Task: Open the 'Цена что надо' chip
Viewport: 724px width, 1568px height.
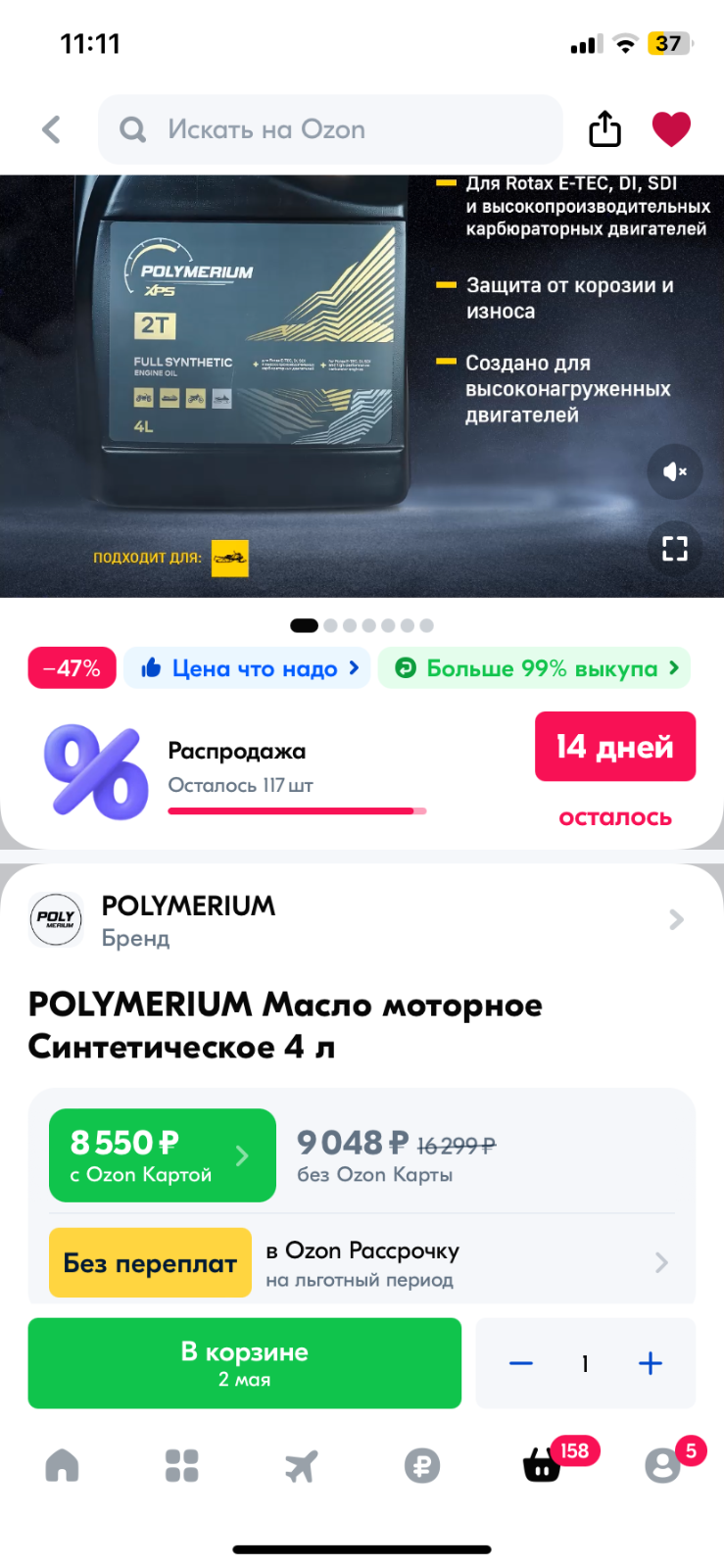Action: point(248,668)
